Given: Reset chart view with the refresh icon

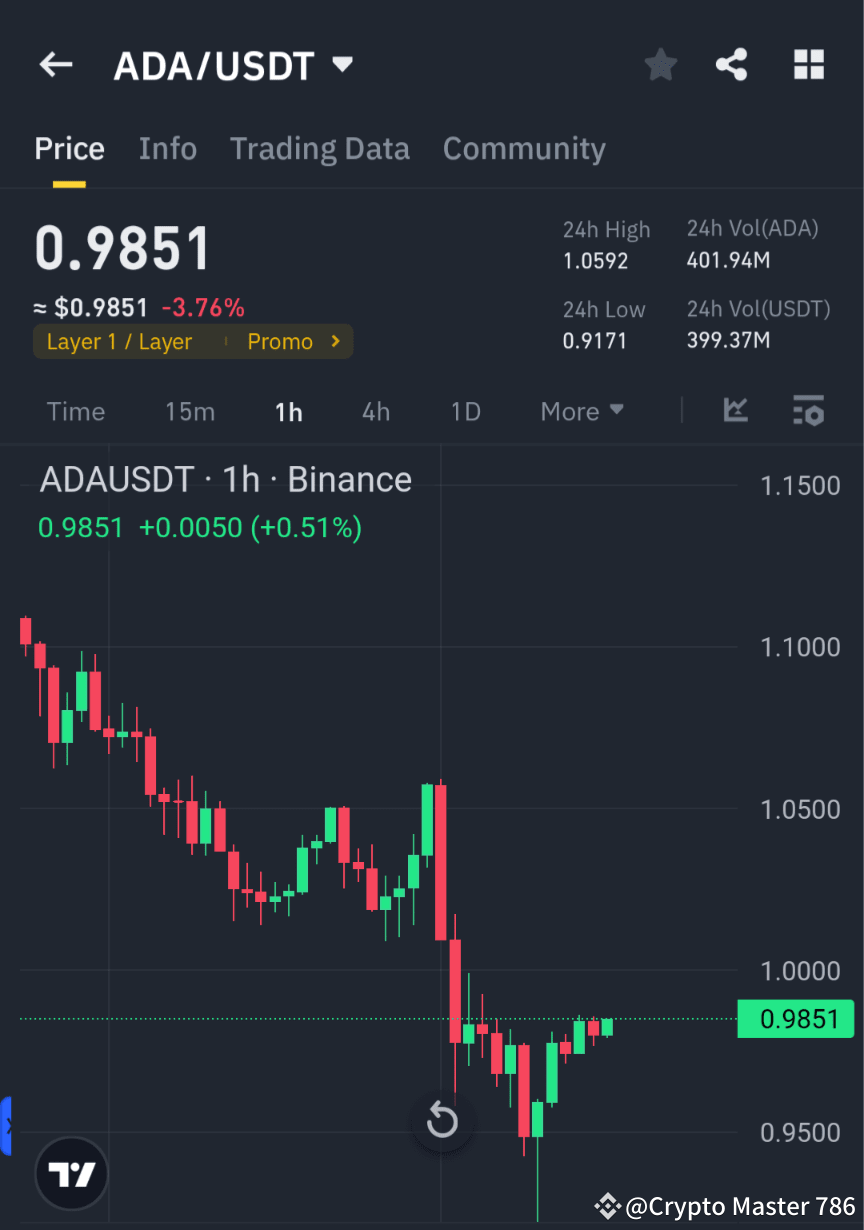Looking at the screenshot, I should point(443,1121).
